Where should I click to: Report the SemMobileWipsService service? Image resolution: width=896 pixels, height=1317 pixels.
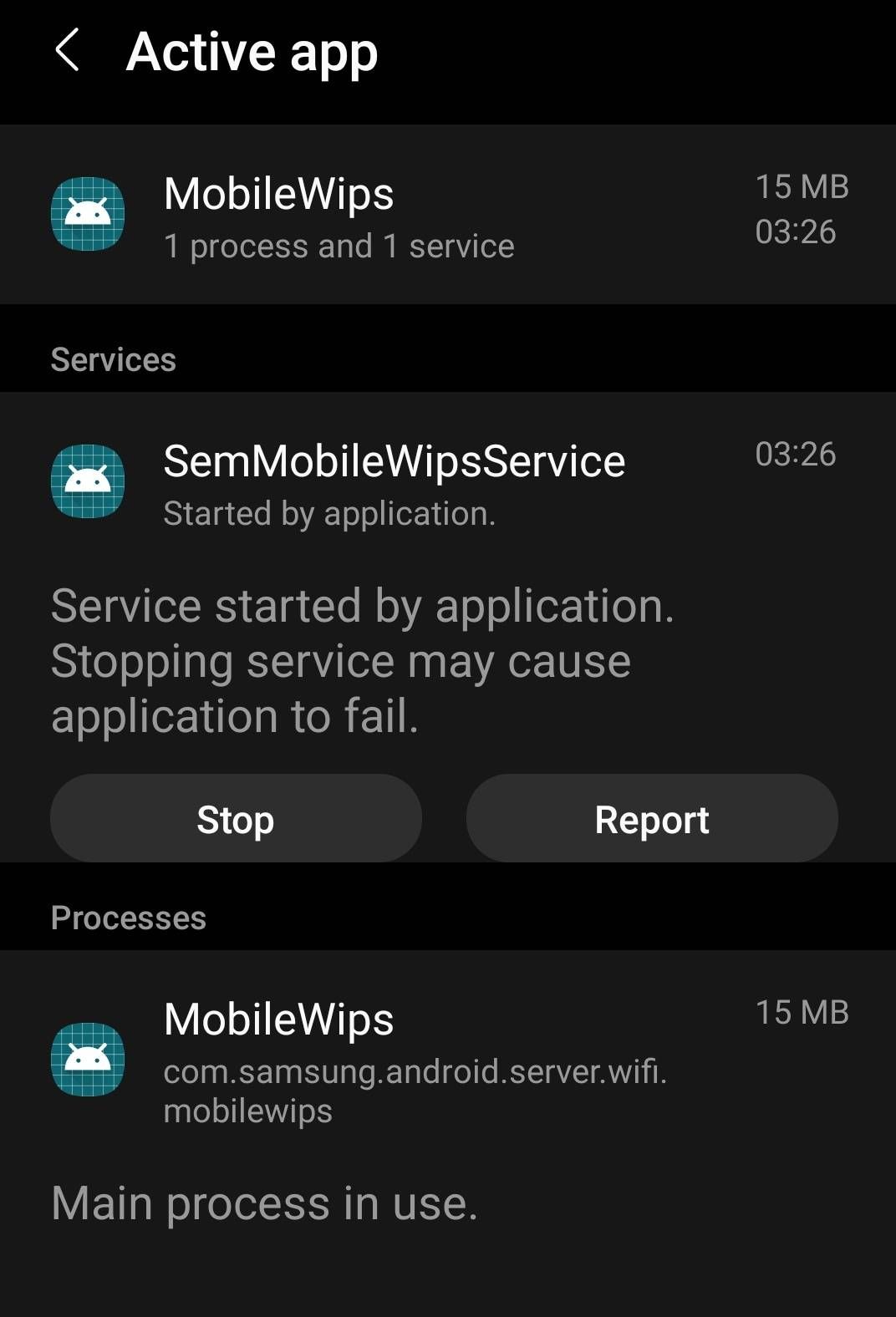[652, 819]
